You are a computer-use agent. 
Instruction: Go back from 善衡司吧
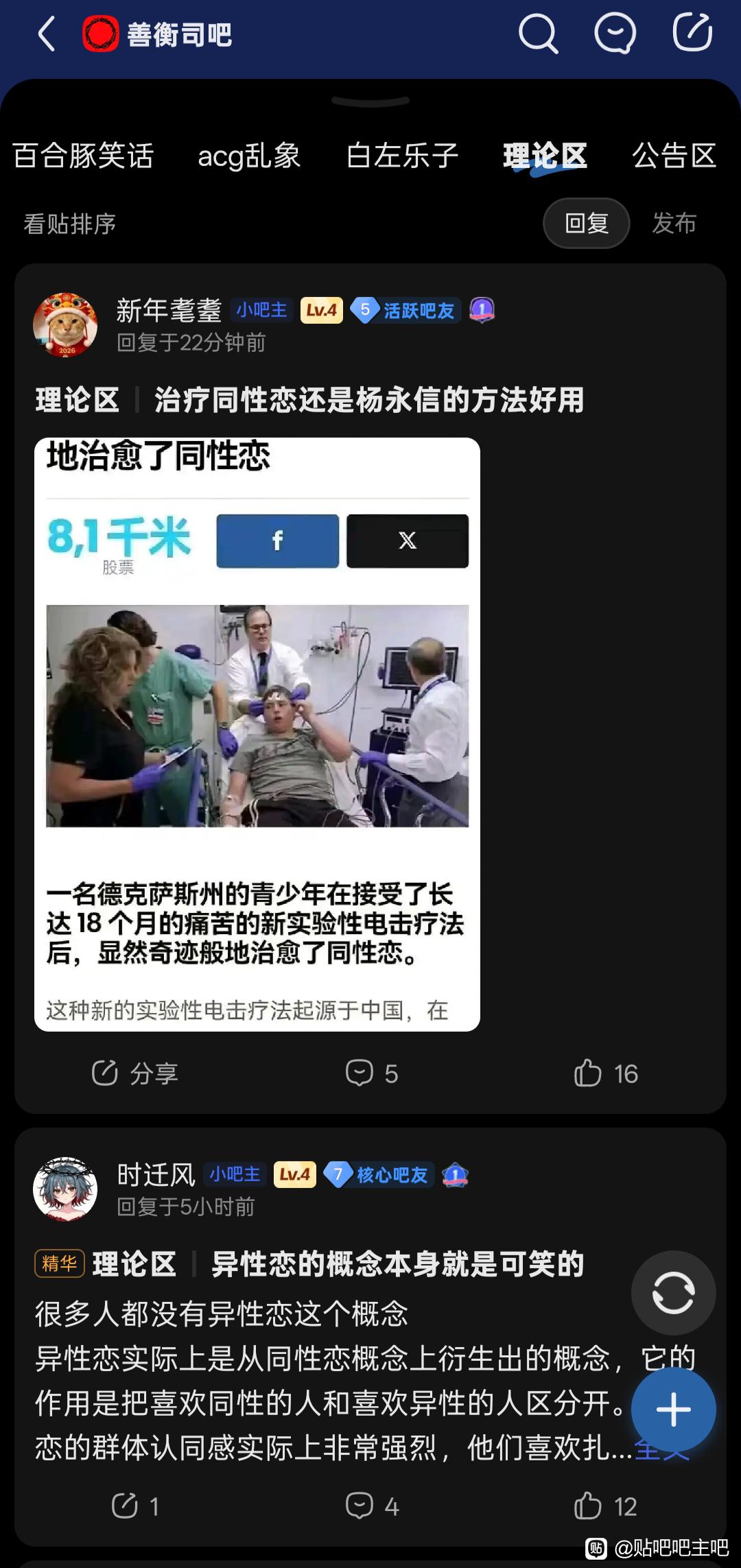click(46, 34)
